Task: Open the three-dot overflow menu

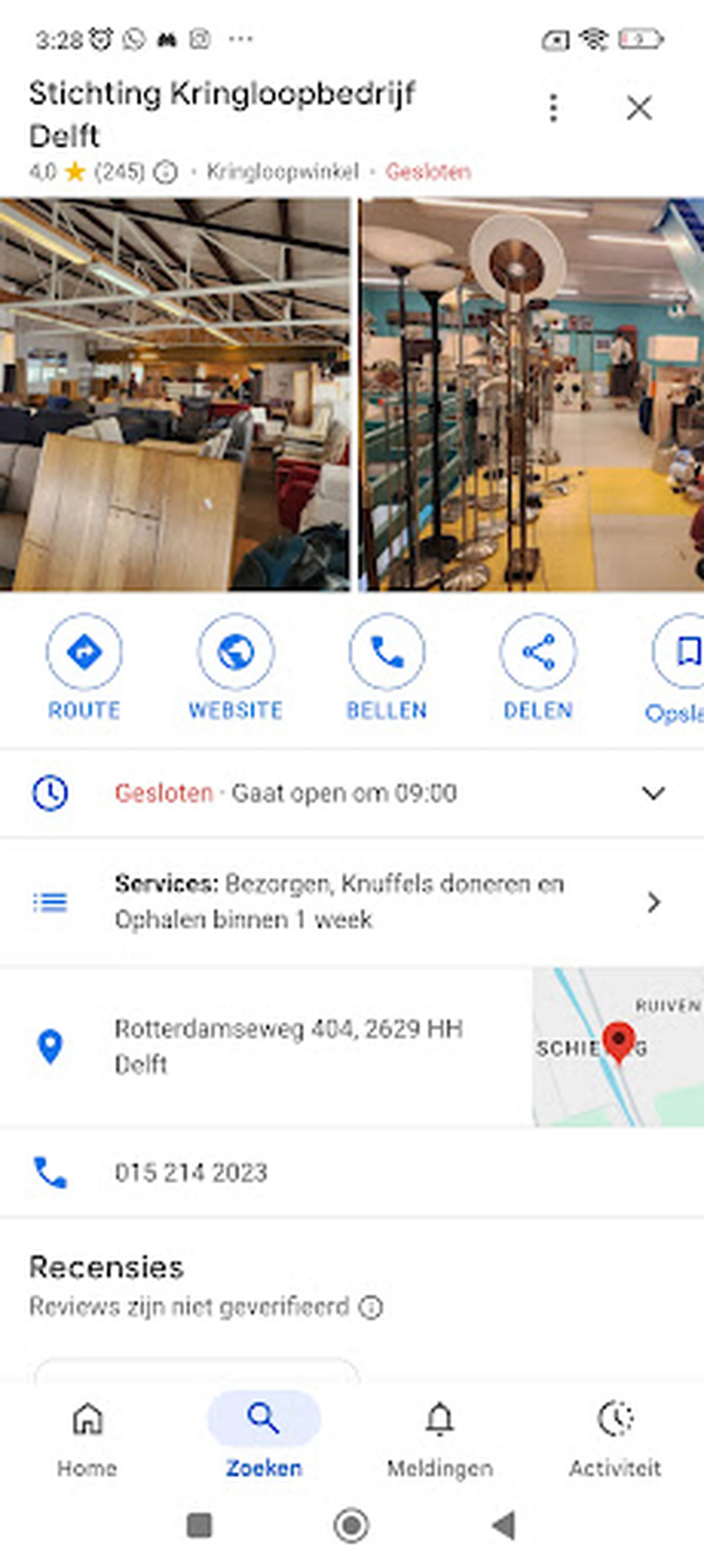Action: pos(553,108)
